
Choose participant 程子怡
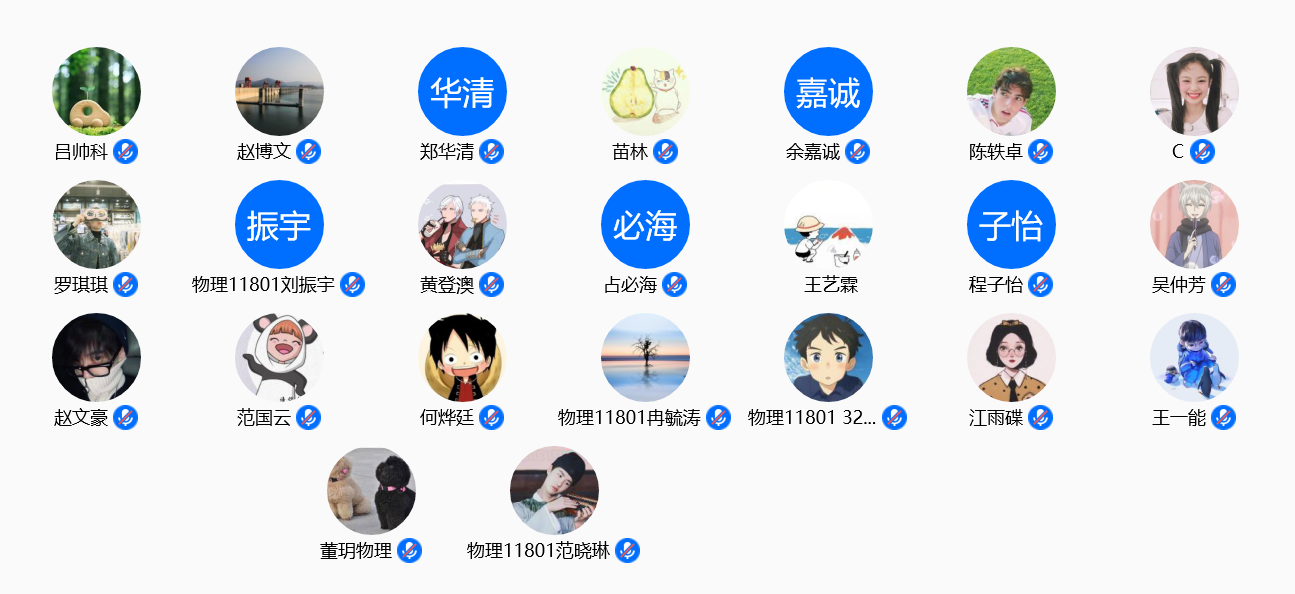(x=1011, y=225)
